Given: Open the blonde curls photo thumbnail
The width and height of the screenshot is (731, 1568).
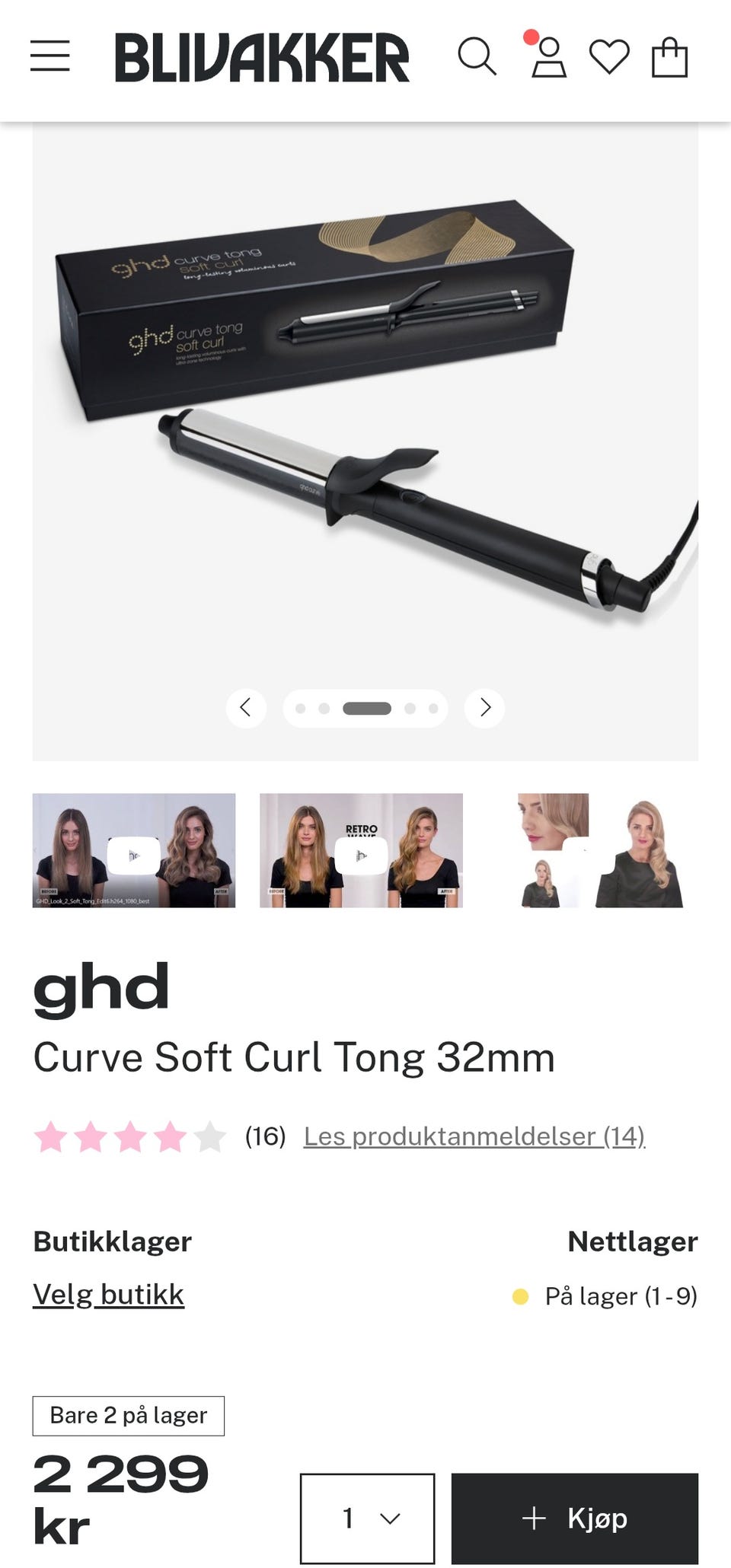Looking at the screenshot, I should [x=602, y=850].
